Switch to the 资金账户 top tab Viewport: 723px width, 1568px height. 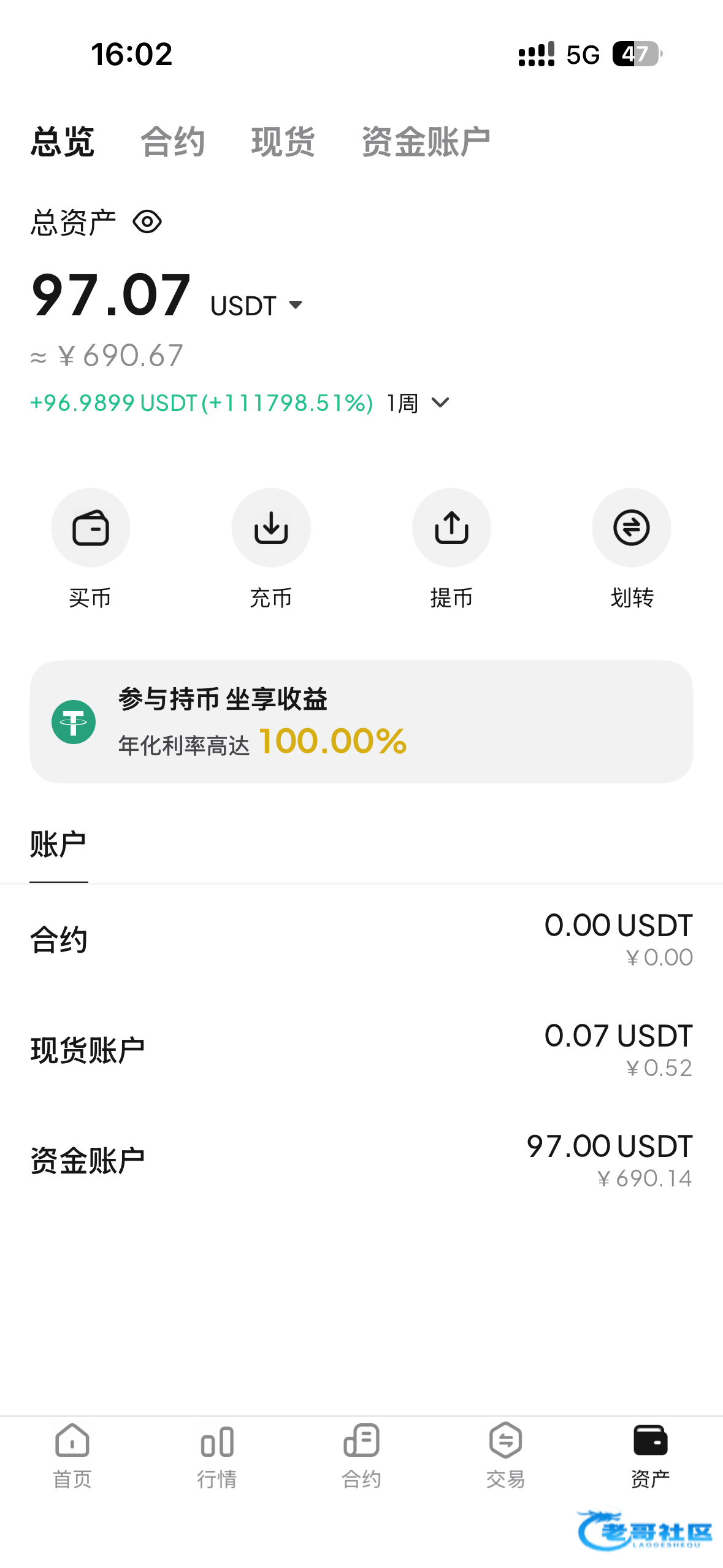pos(426,142)
